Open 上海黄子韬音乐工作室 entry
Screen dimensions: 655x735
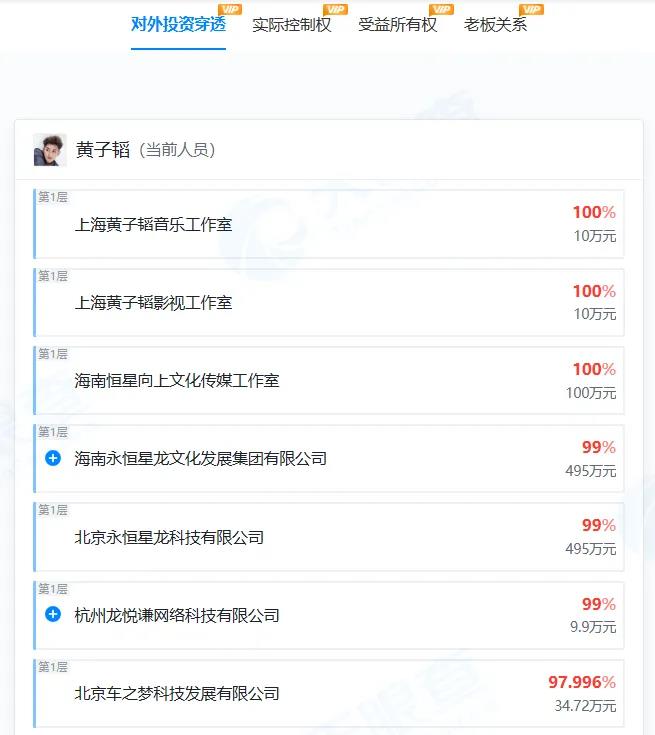[x=153, y=224]
